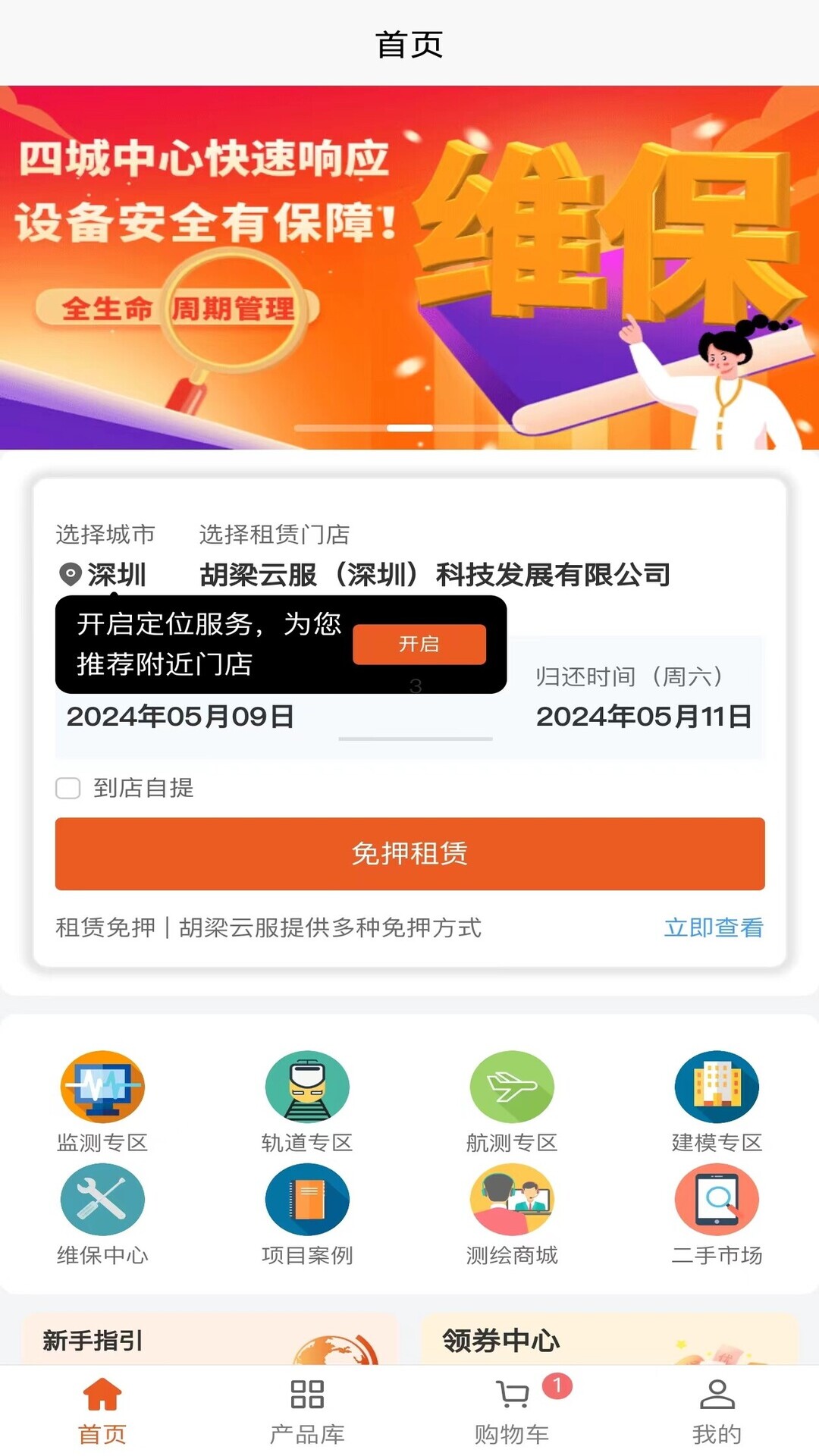Select the city 深圳
The width and height of the screenshot is (819, 1456).
104,575
